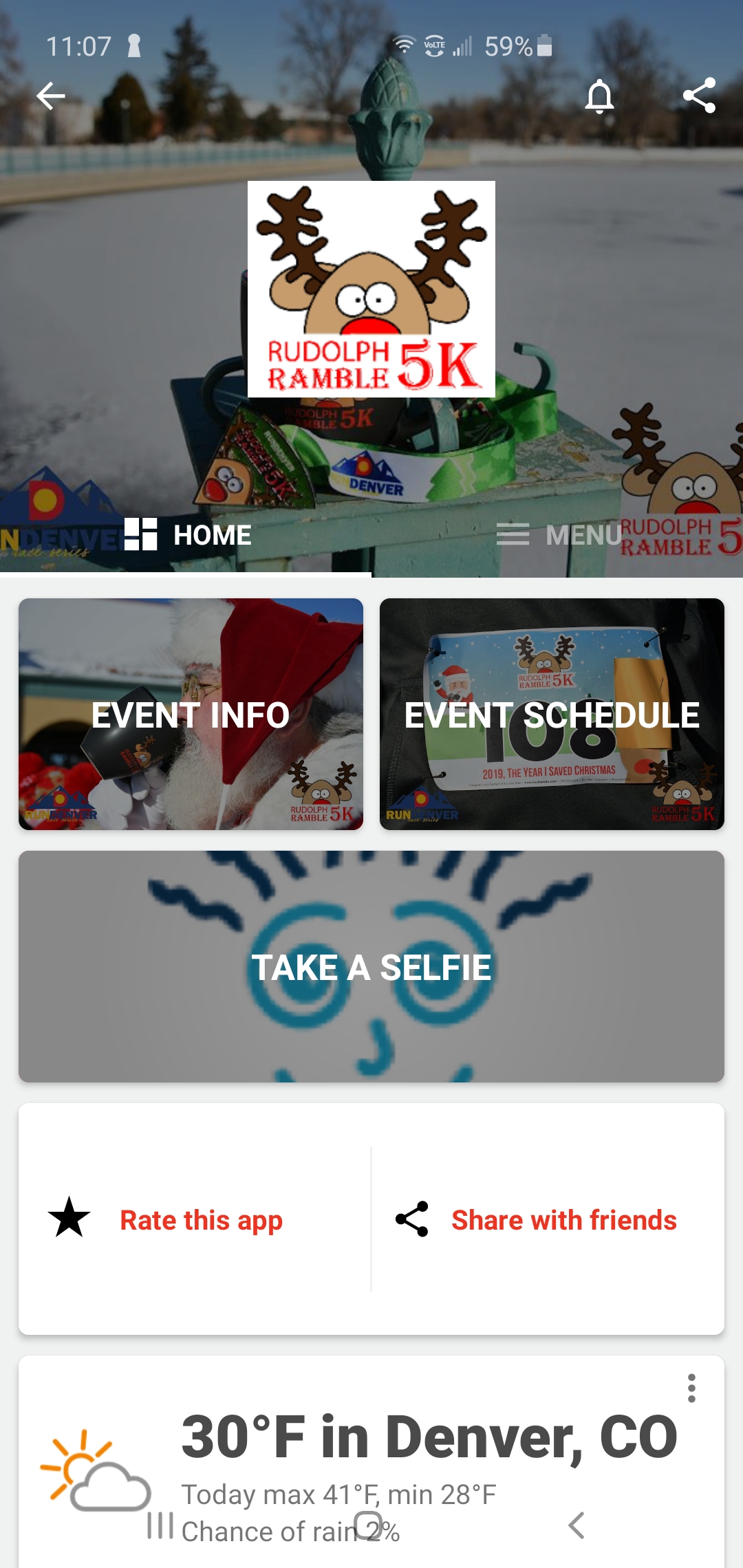The width and height of the screenshot is (743, 1568).
Task: Tap the system back navigation button
Action: click(x=577, y=1525)
